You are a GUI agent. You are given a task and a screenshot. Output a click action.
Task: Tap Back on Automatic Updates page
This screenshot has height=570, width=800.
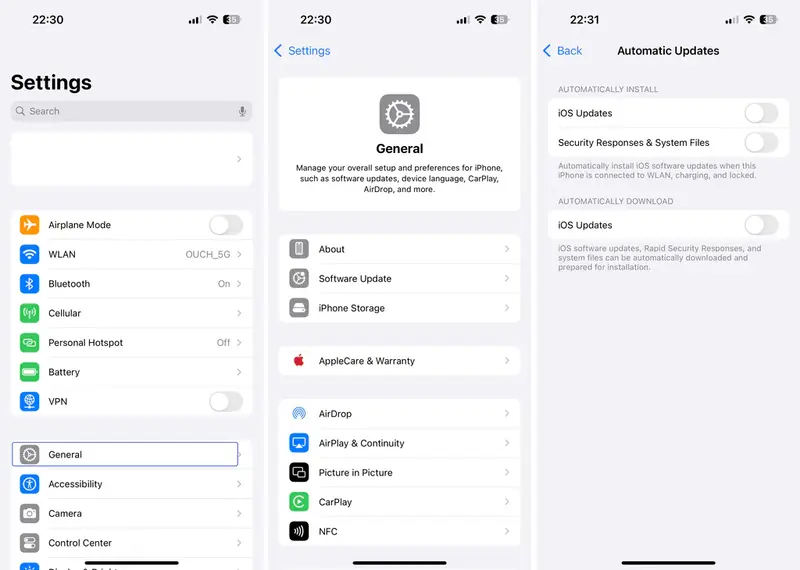point(562,51)
